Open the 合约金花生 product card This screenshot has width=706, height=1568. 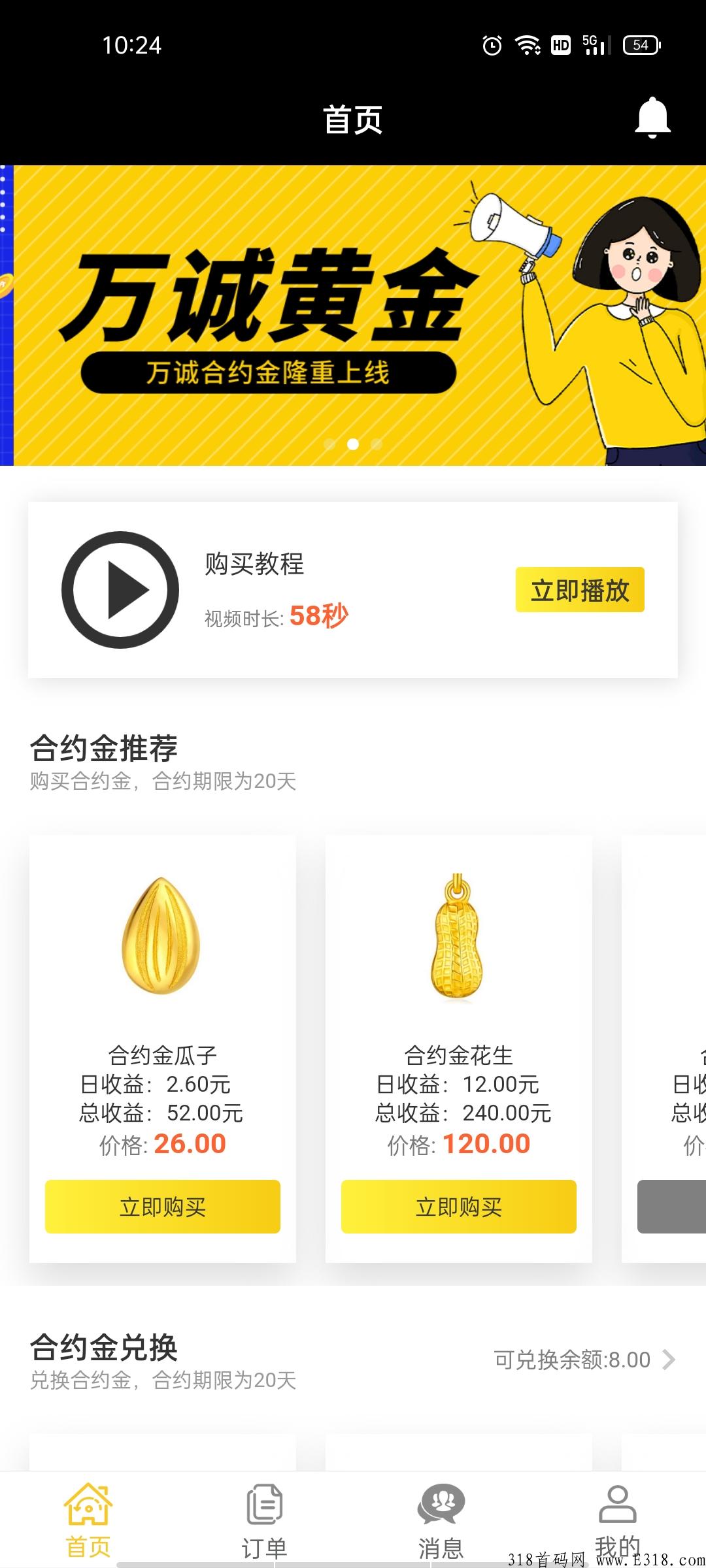(459, 1049)
